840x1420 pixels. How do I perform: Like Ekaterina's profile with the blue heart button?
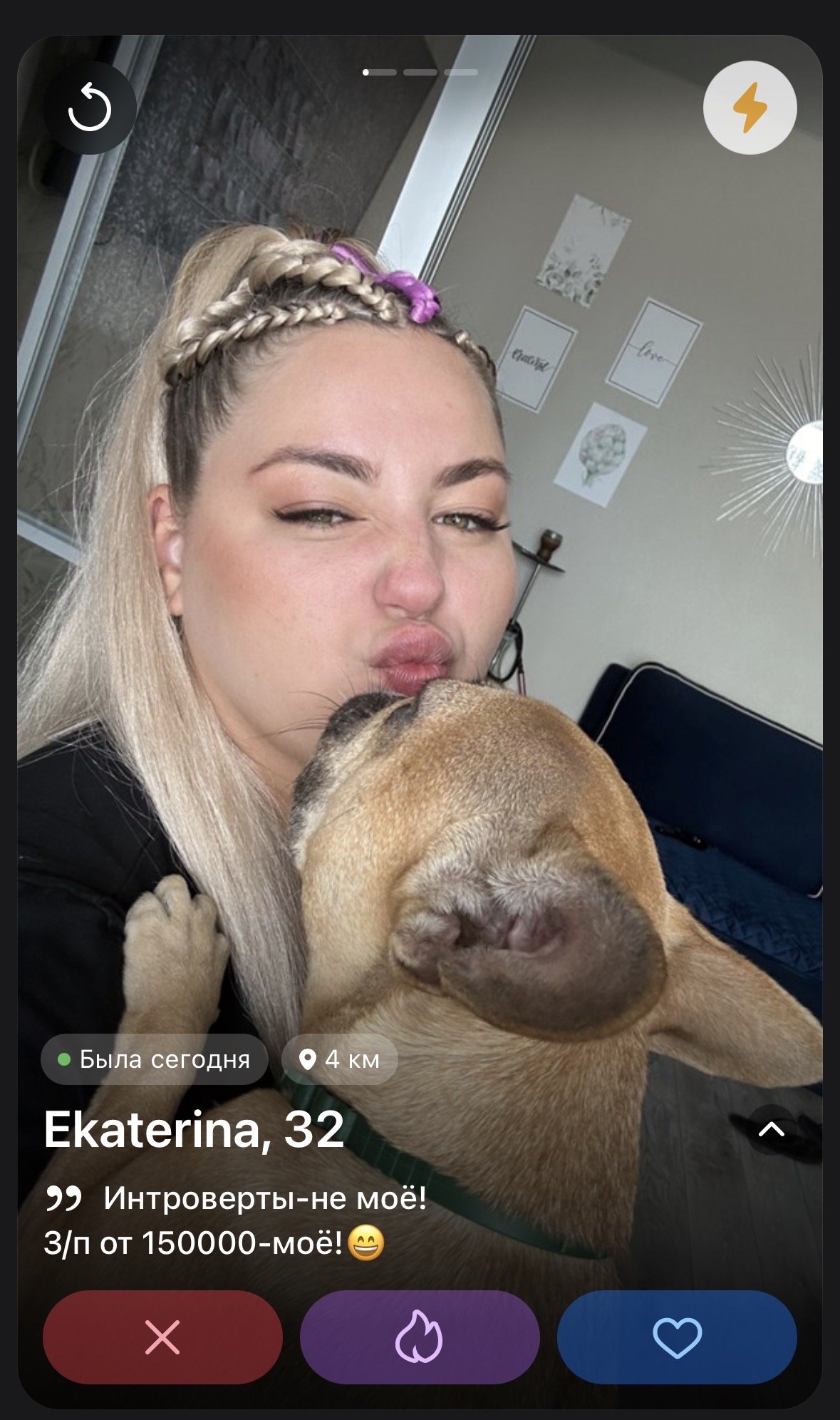(677, 1337)
